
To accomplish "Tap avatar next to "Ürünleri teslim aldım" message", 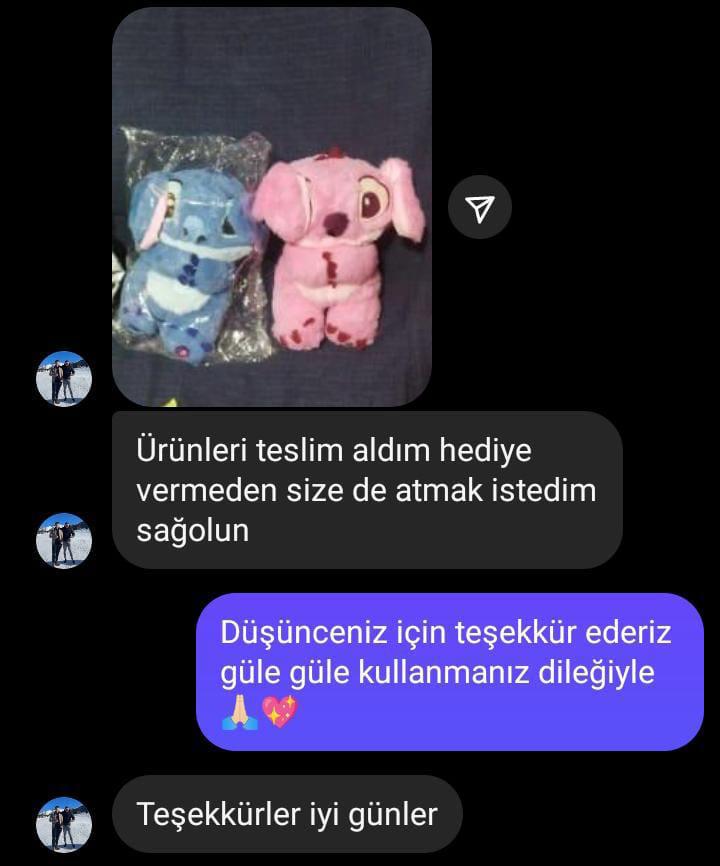I will [64, 540].
